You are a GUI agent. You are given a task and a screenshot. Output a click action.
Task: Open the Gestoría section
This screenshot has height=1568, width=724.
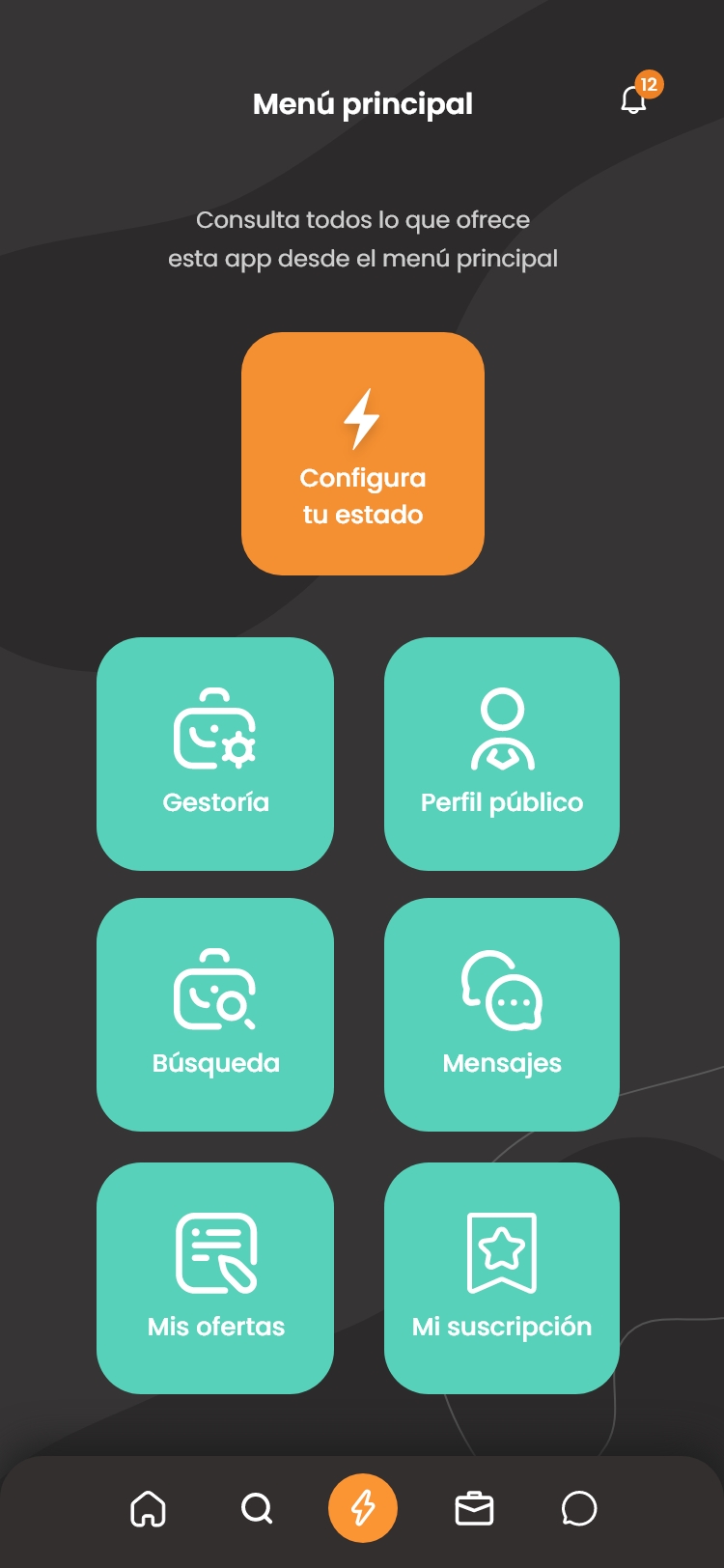pyautogui.click(x=215, y=754)
